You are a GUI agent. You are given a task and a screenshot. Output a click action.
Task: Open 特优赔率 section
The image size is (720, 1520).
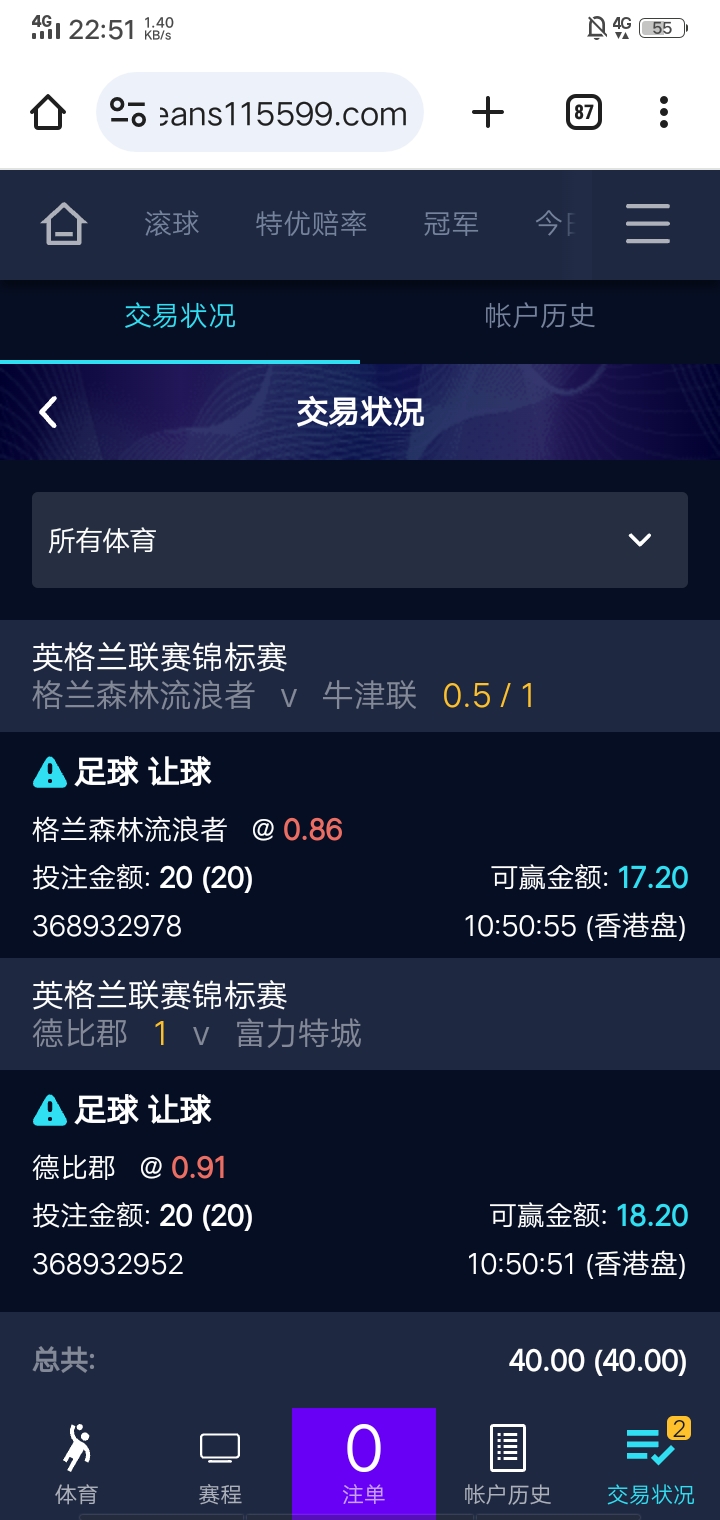(311, 224)
